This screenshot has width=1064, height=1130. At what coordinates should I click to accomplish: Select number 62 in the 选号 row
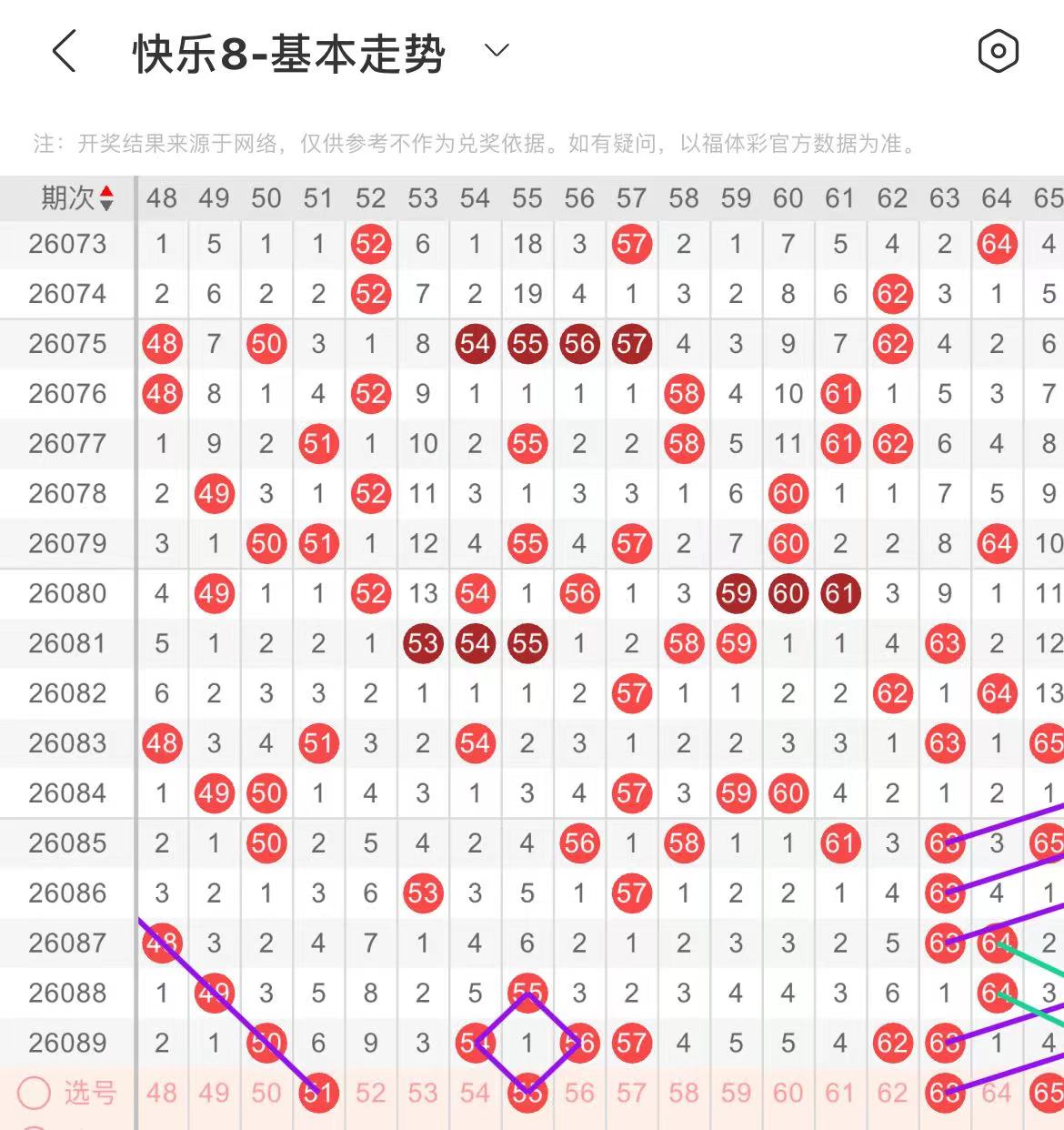tap(892, 1093)
